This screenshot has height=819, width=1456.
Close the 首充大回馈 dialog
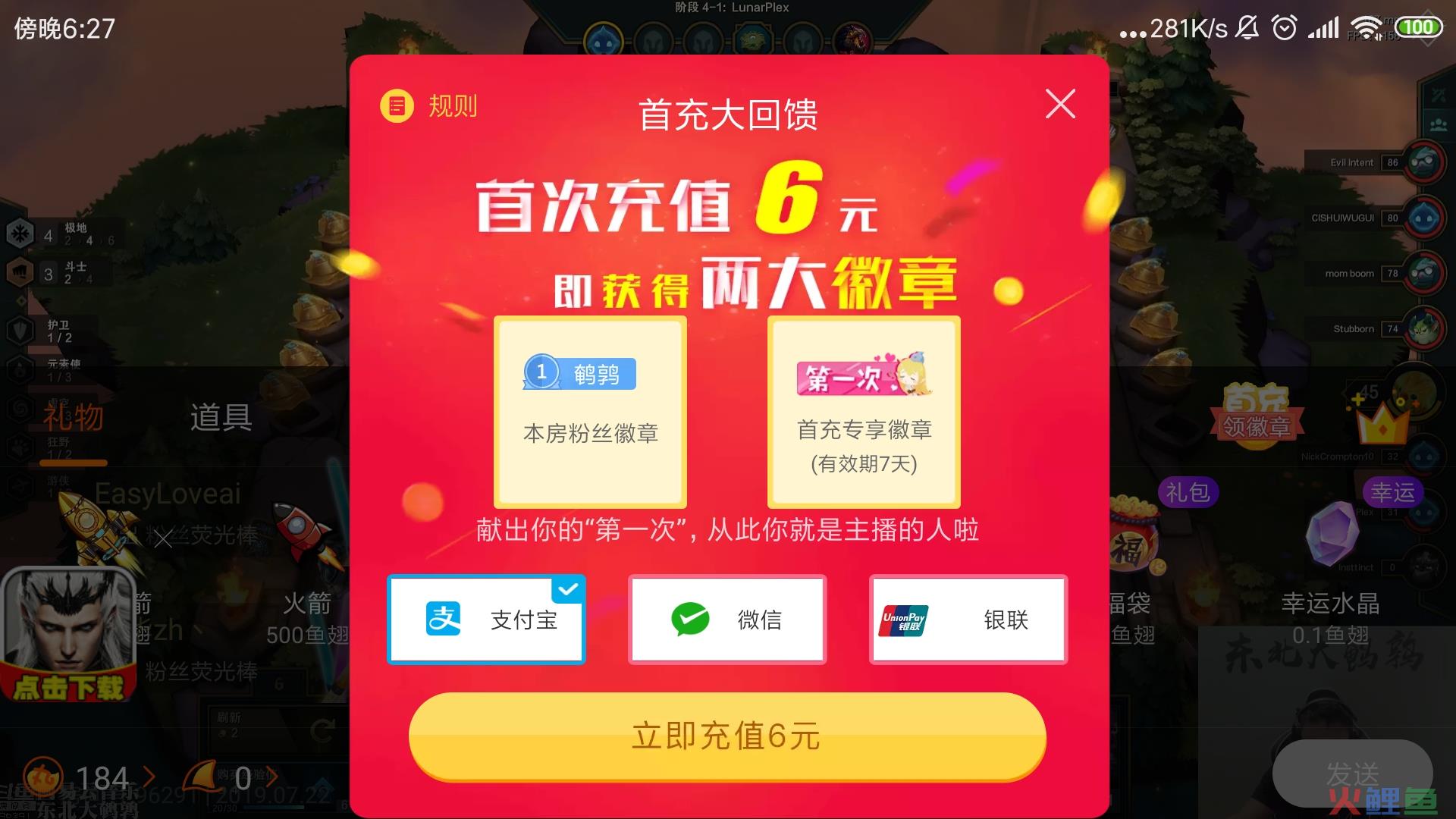(1060, 104)
